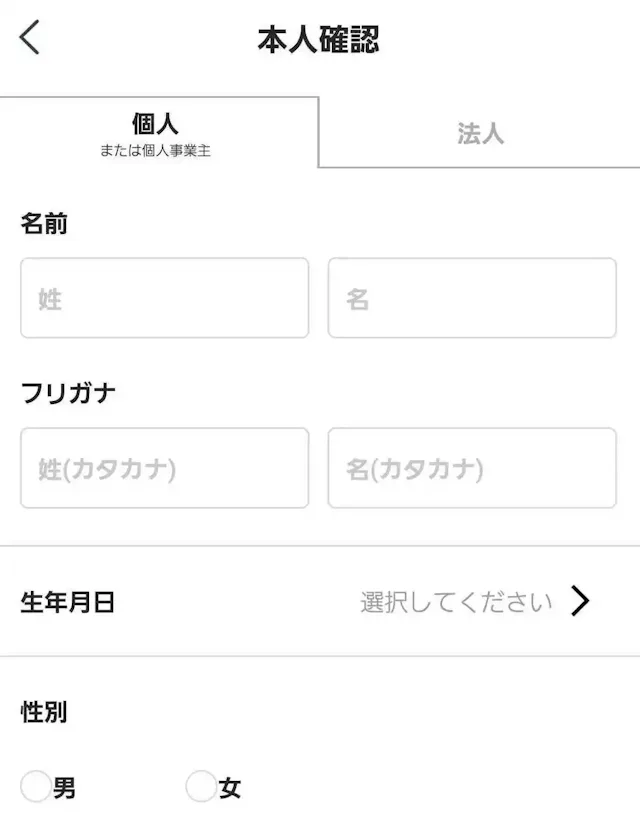The image size is (640, 826).
Task: Tap the 姓(カタカナ) furigana field
Action: [x=165, y=468]
